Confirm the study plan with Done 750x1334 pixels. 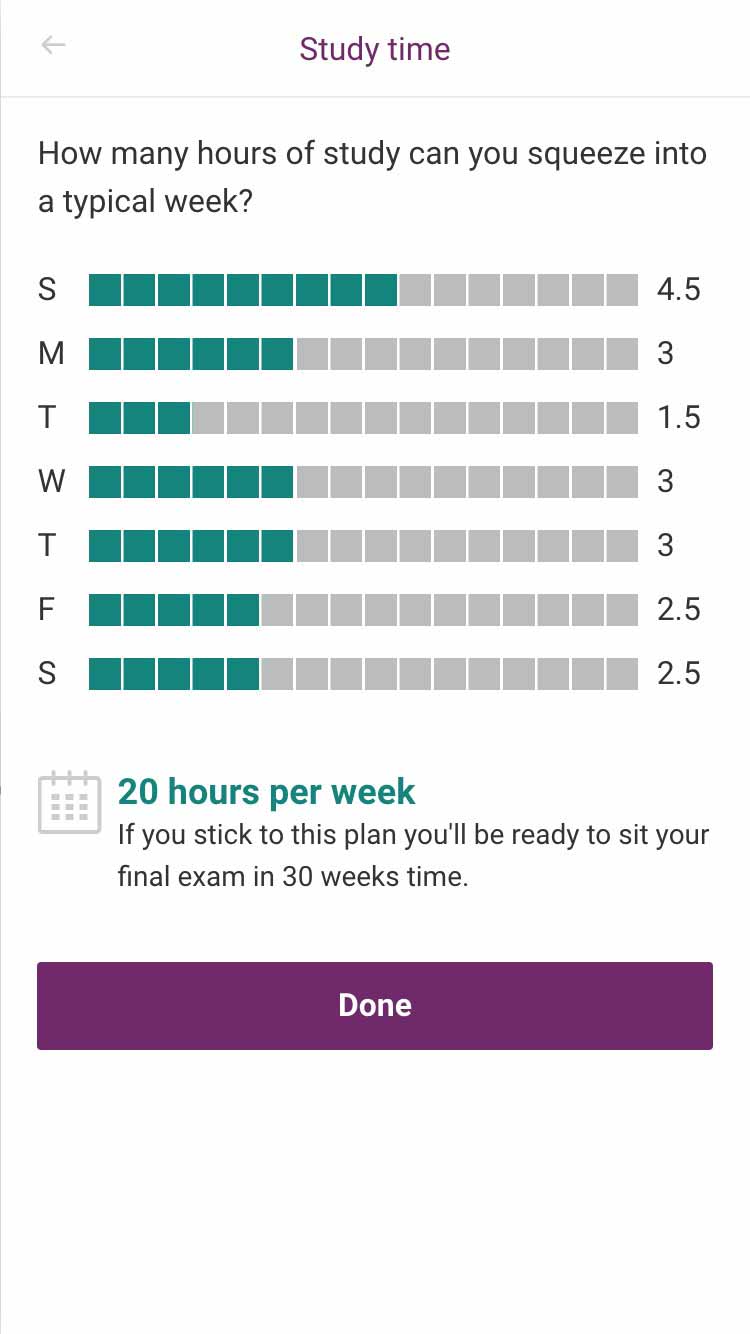(x=375, y=1006)
